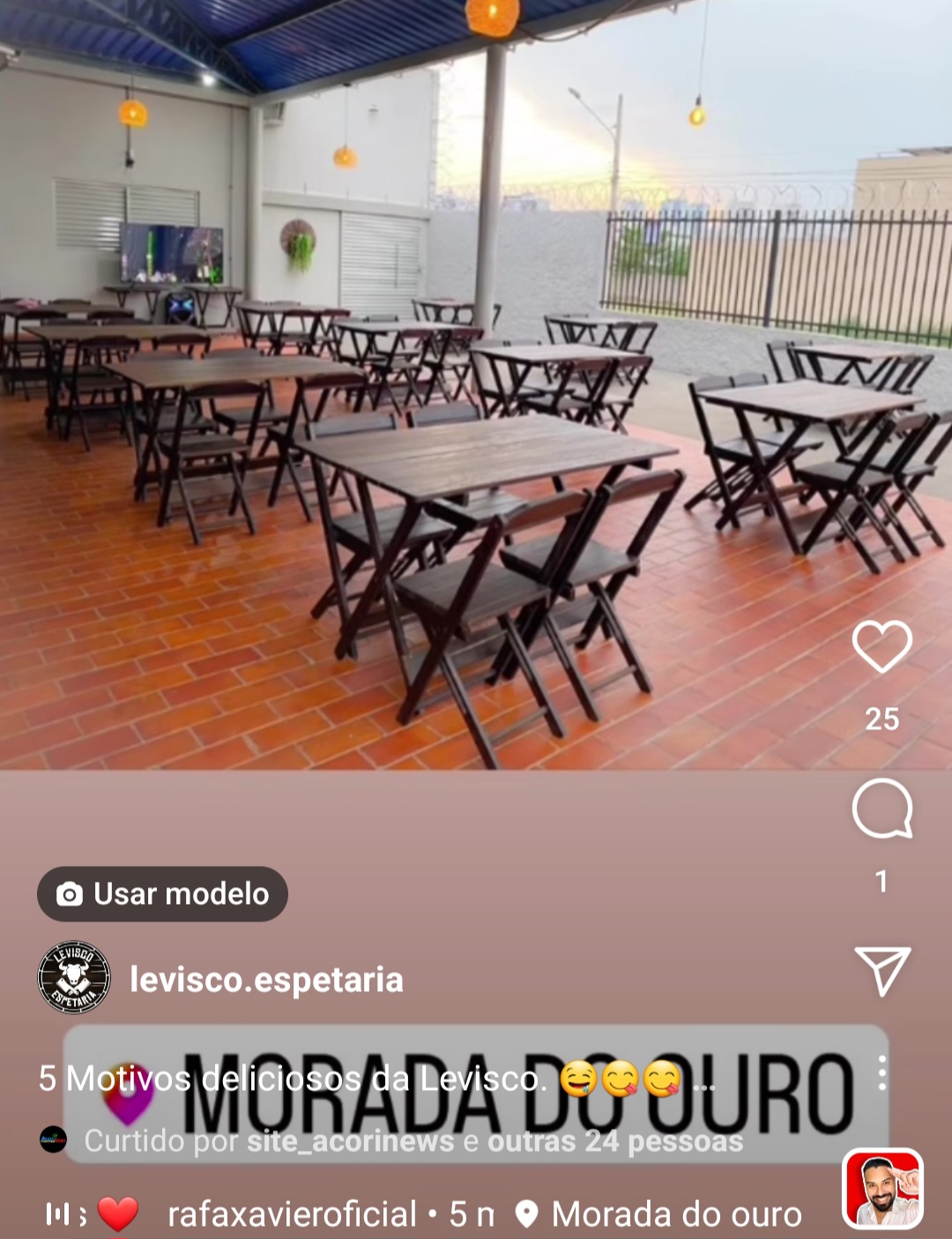This screenshot has width=952, height=1239.
Task: Open levisco.espetaria profile picture
Action: [x=74, y=978]
